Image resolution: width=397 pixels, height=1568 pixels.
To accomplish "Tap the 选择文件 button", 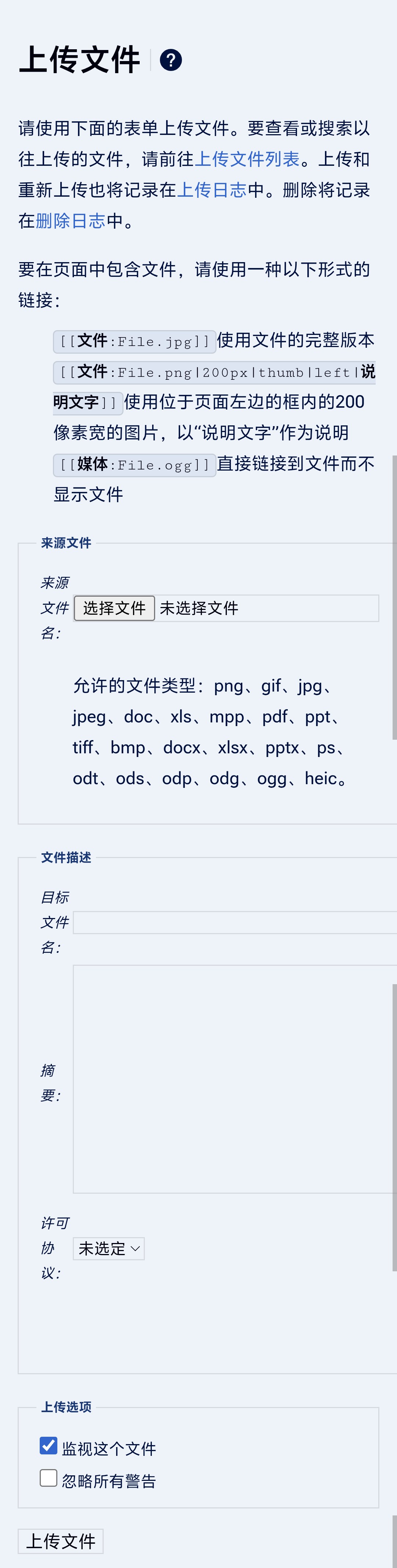I will pyautogui.click(x=114, y=608).
